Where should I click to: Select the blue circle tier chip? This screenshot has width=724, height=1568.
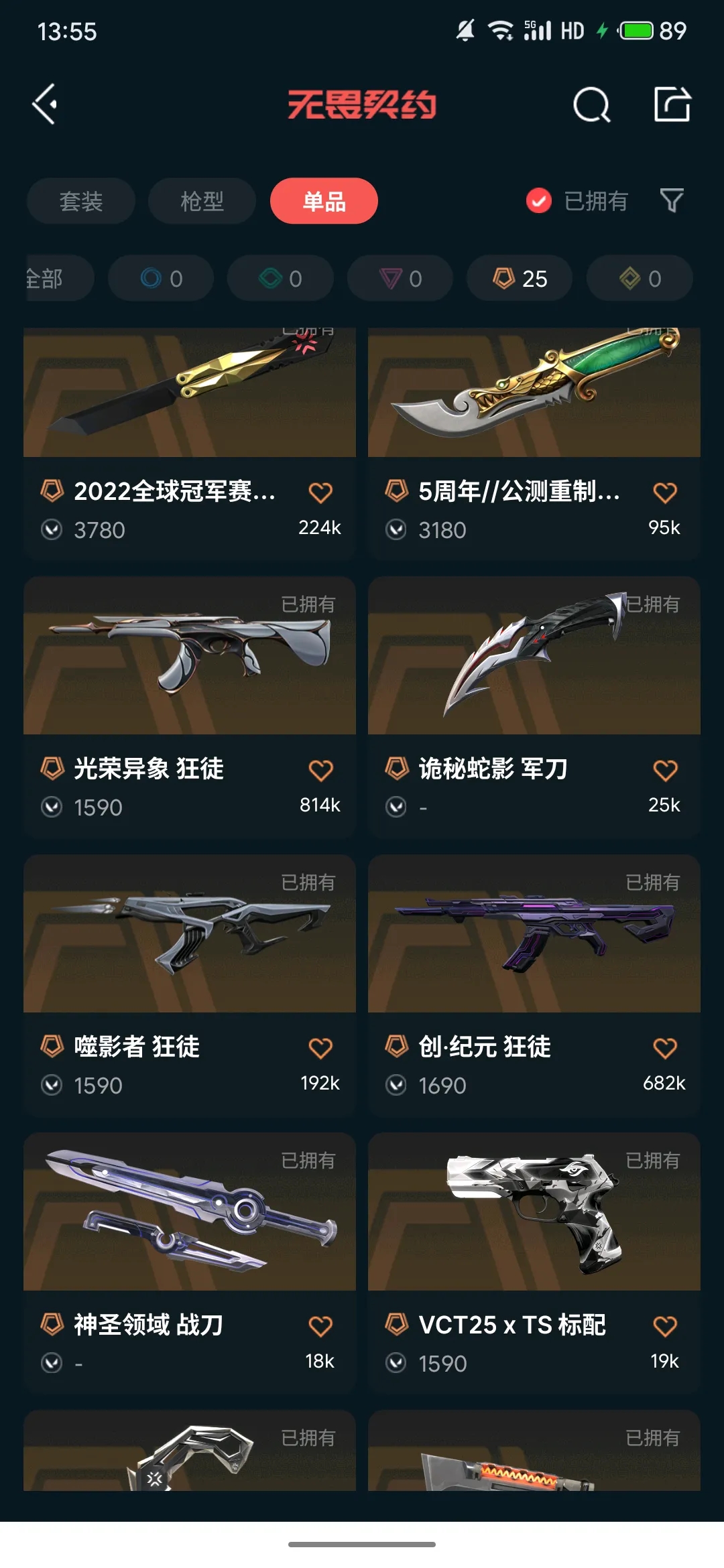(161, 278)
